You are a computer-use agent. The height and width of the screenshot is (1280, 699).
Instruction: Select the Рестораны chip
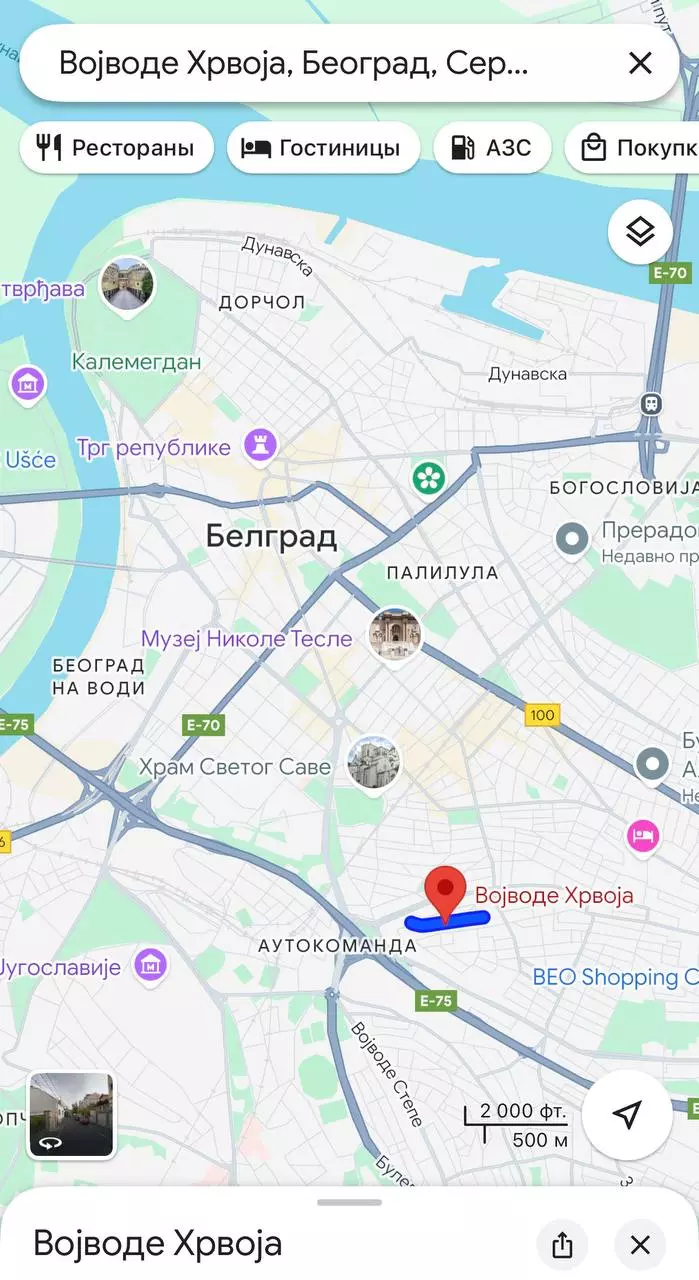coord(116,148)
